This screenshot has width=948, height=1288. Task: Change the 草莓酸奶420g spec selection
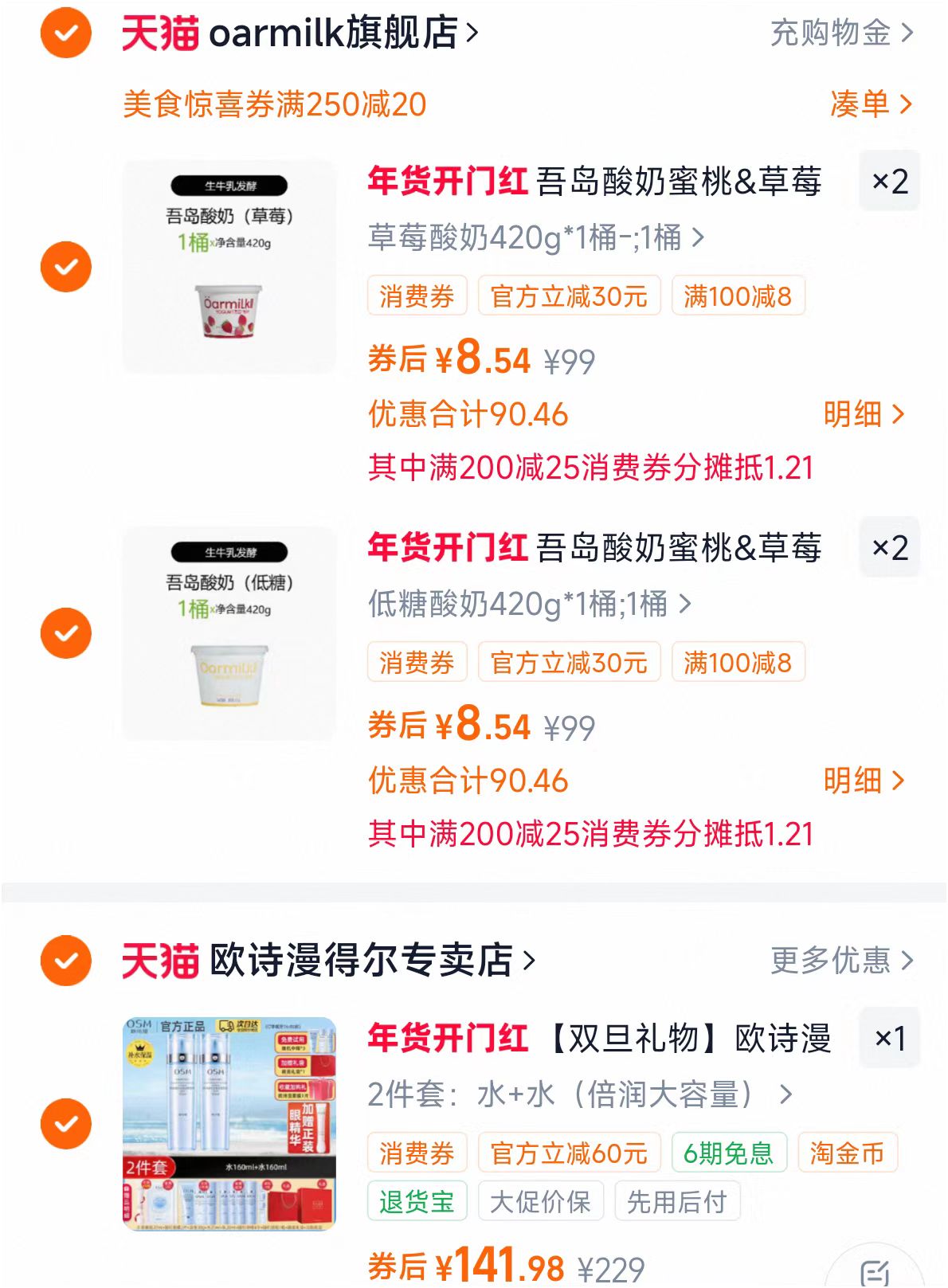click(535, 237)
